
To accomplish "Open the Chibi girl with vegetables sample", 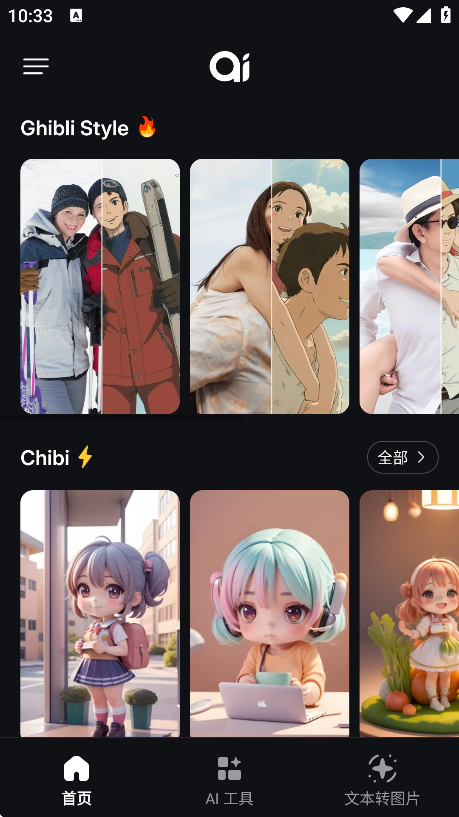I will (x=410, y=613).
